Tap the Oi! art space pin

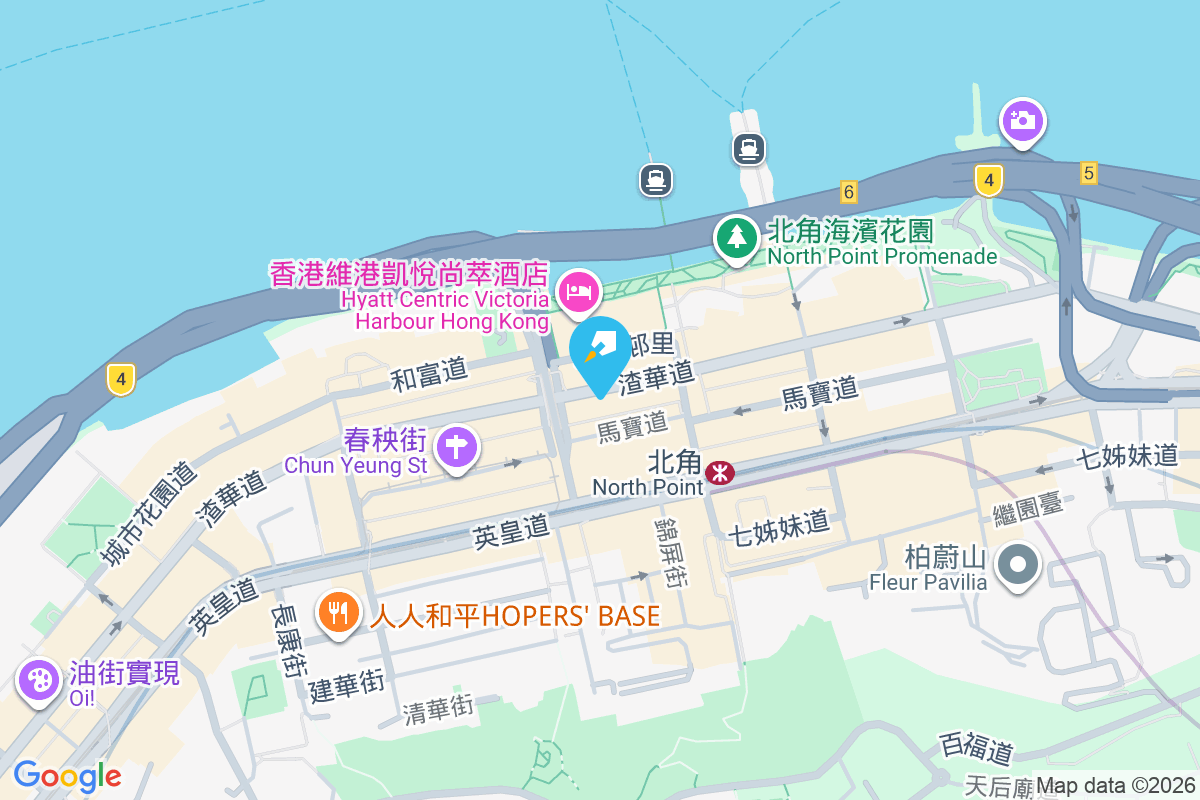pos(40,680)
